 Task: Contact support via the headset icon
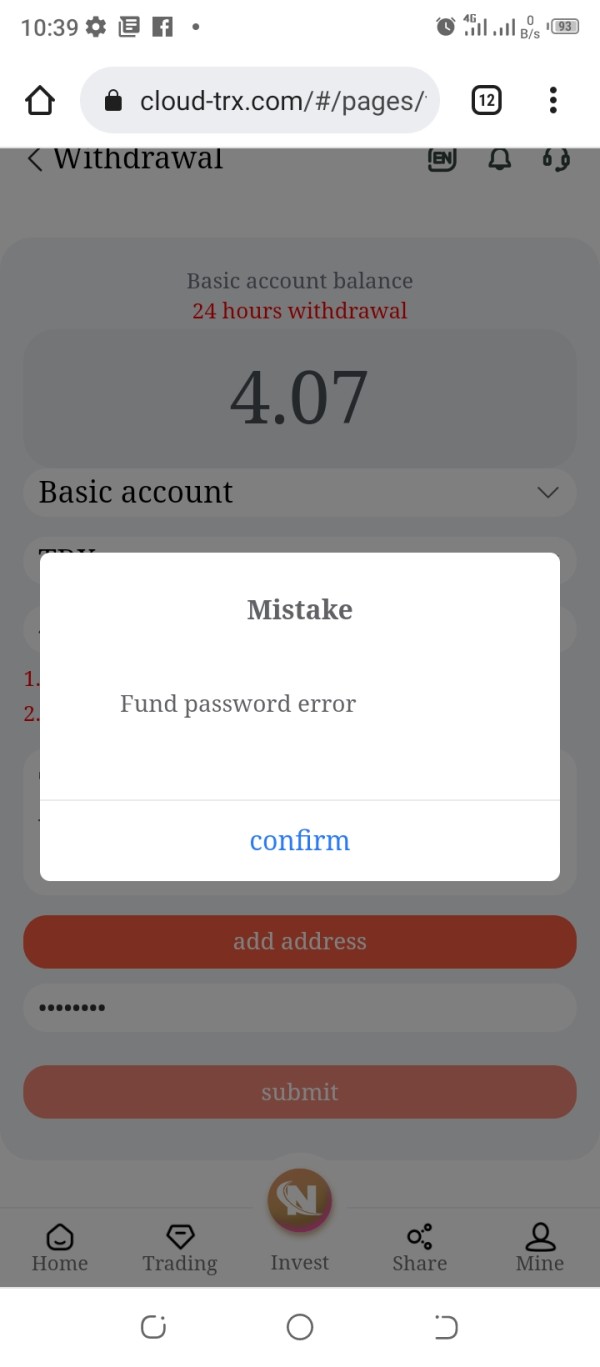[556, 159]
